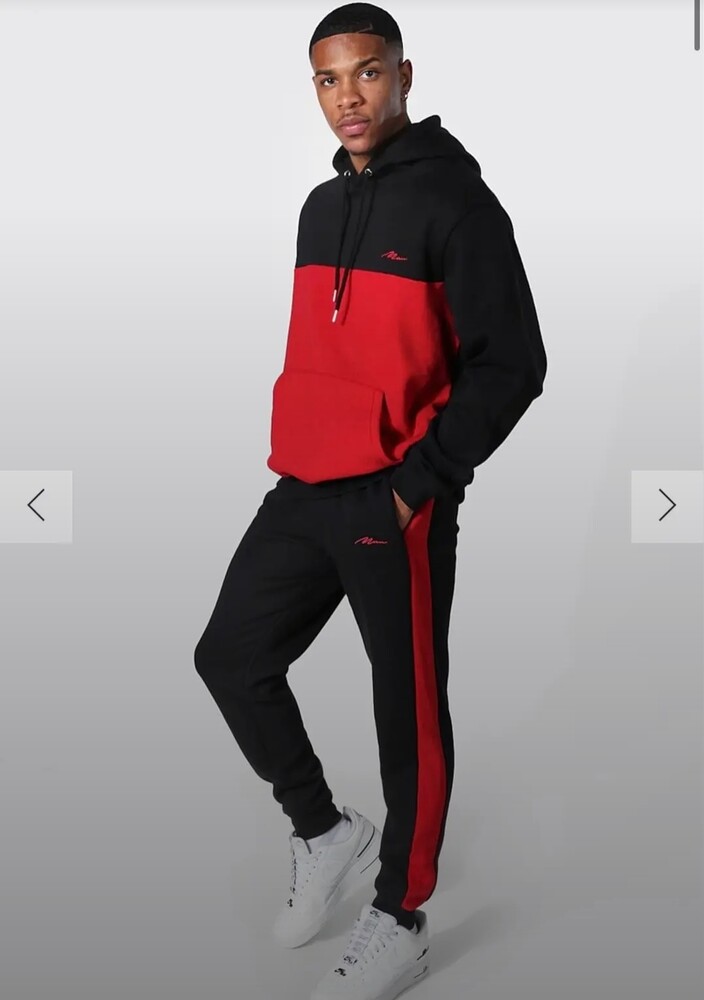Show the next product photo
Image resolution: width=704 pixels, height=1000 pixels.
click(x=667, y=506)
